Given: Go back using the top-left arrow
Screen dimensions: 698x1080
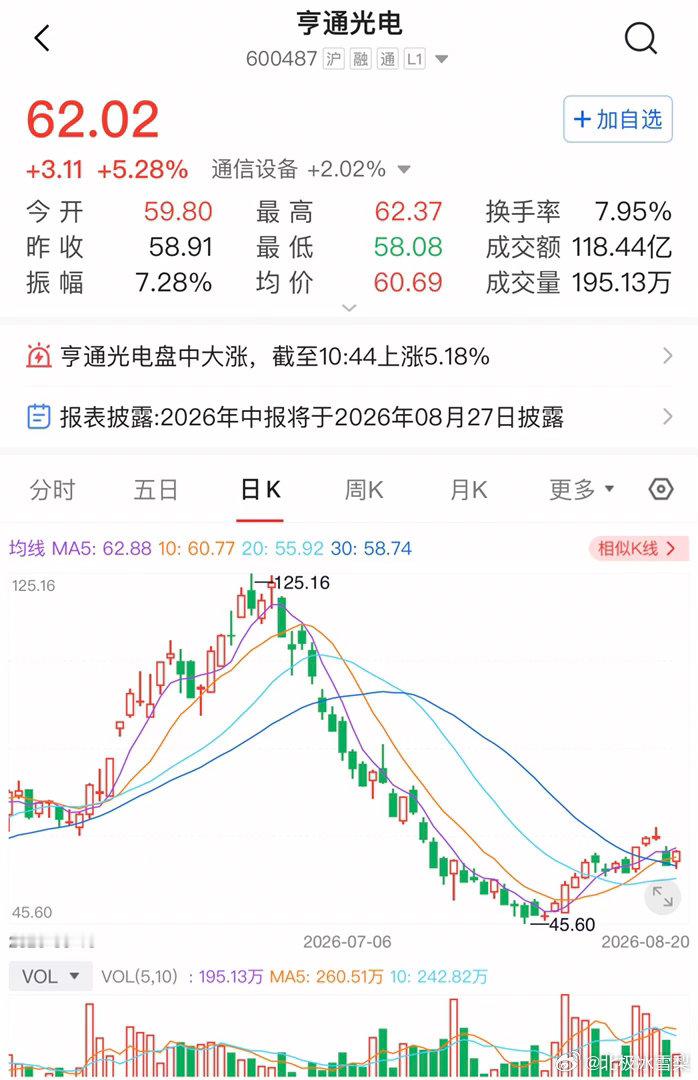Looking at the screenshot, I should click(43, 38).
